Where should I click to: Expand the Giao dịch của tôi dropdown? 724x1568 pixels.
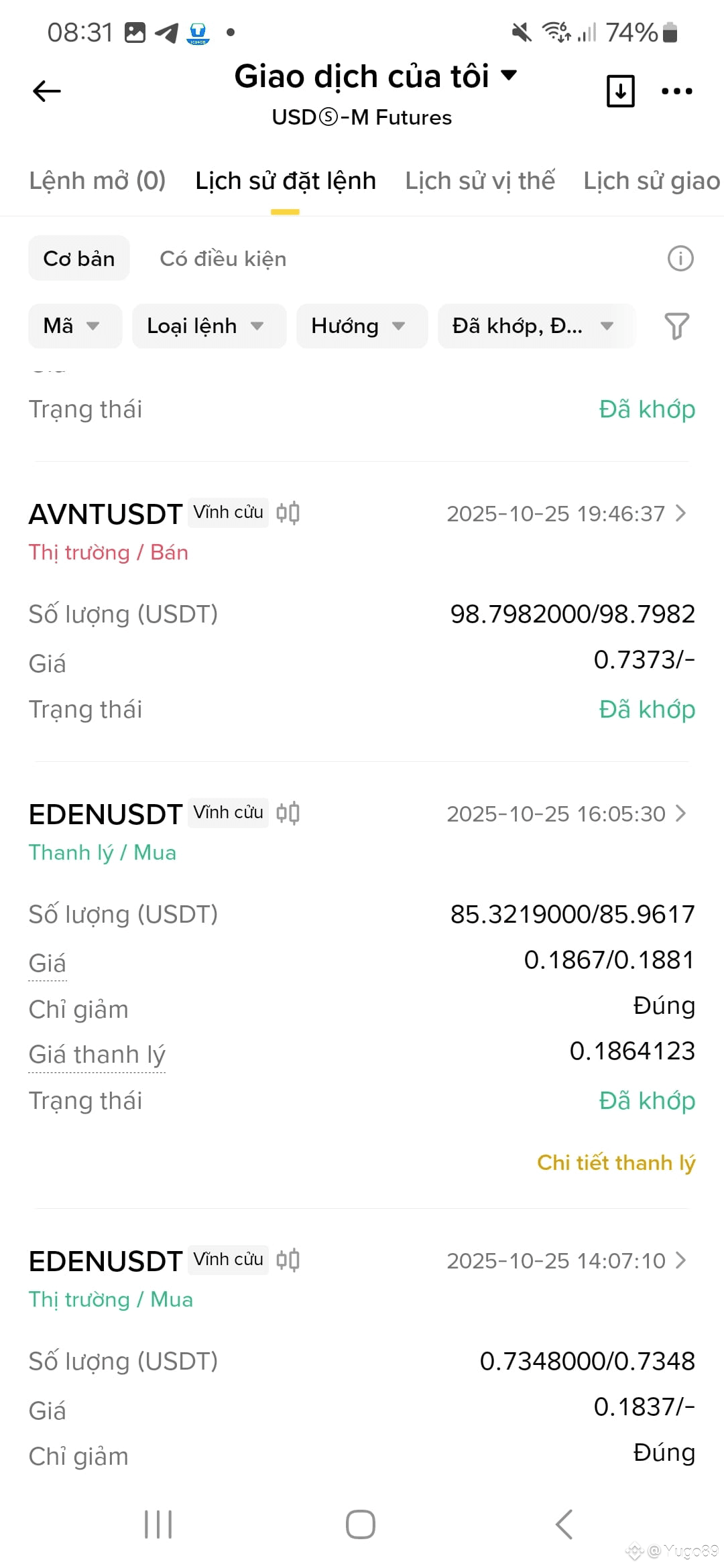pyautogui.click(x=375, y=76)
